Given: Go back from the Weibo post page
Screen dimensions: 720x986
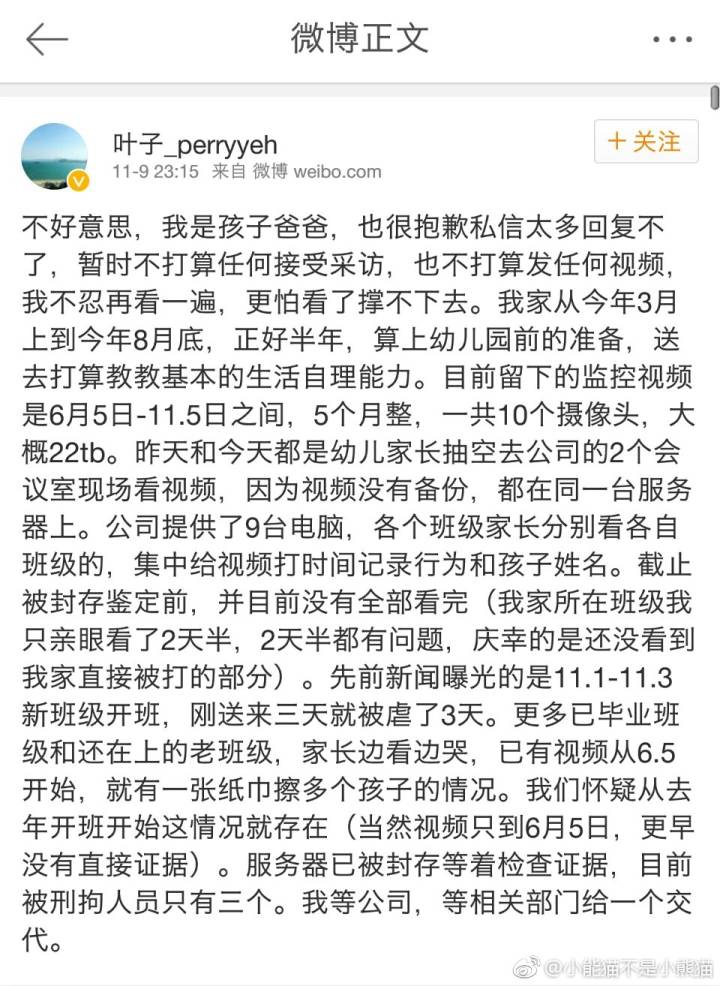Looking at the screenshot, I should point(46,39).
